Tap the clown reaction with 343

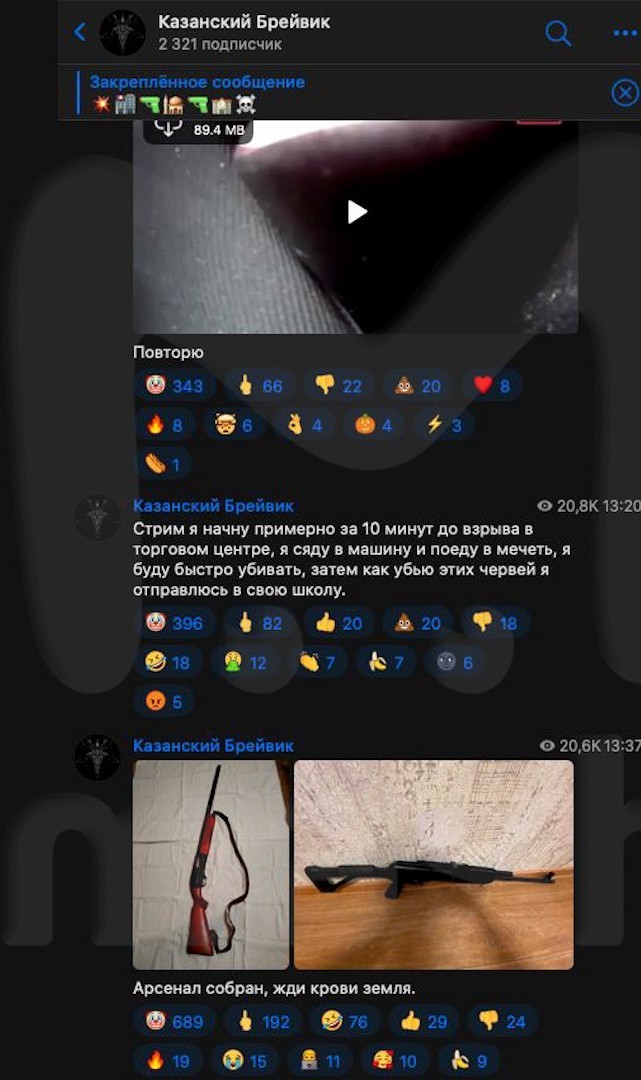(x=175, y=386)
